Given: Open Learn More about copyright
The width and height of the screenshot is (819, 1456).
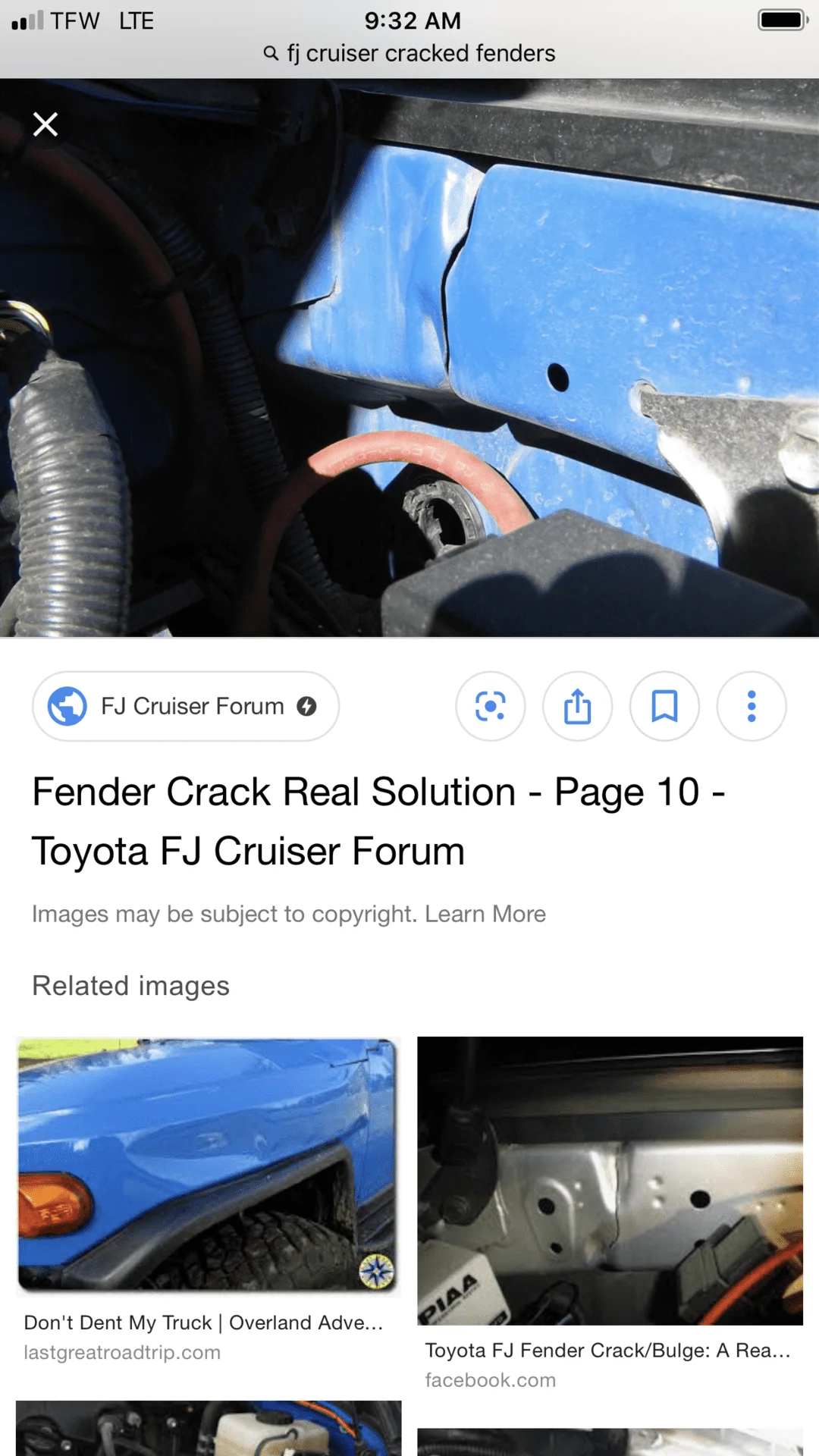Looking at the screenshot, I should point(485,914).
